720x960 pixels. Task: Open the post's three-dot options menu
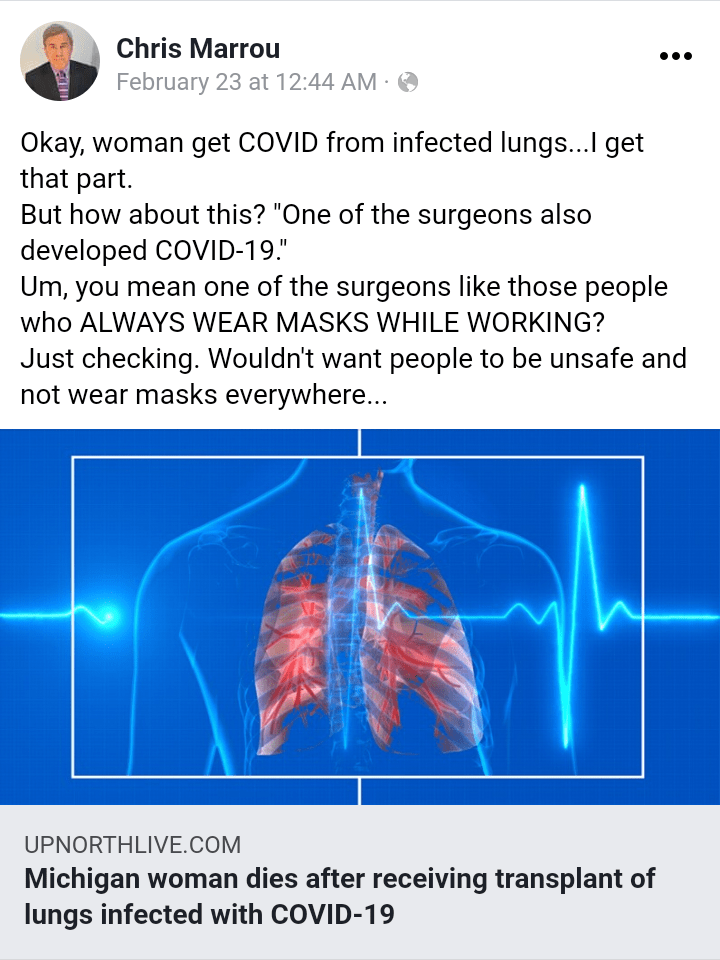coord(676,56)
